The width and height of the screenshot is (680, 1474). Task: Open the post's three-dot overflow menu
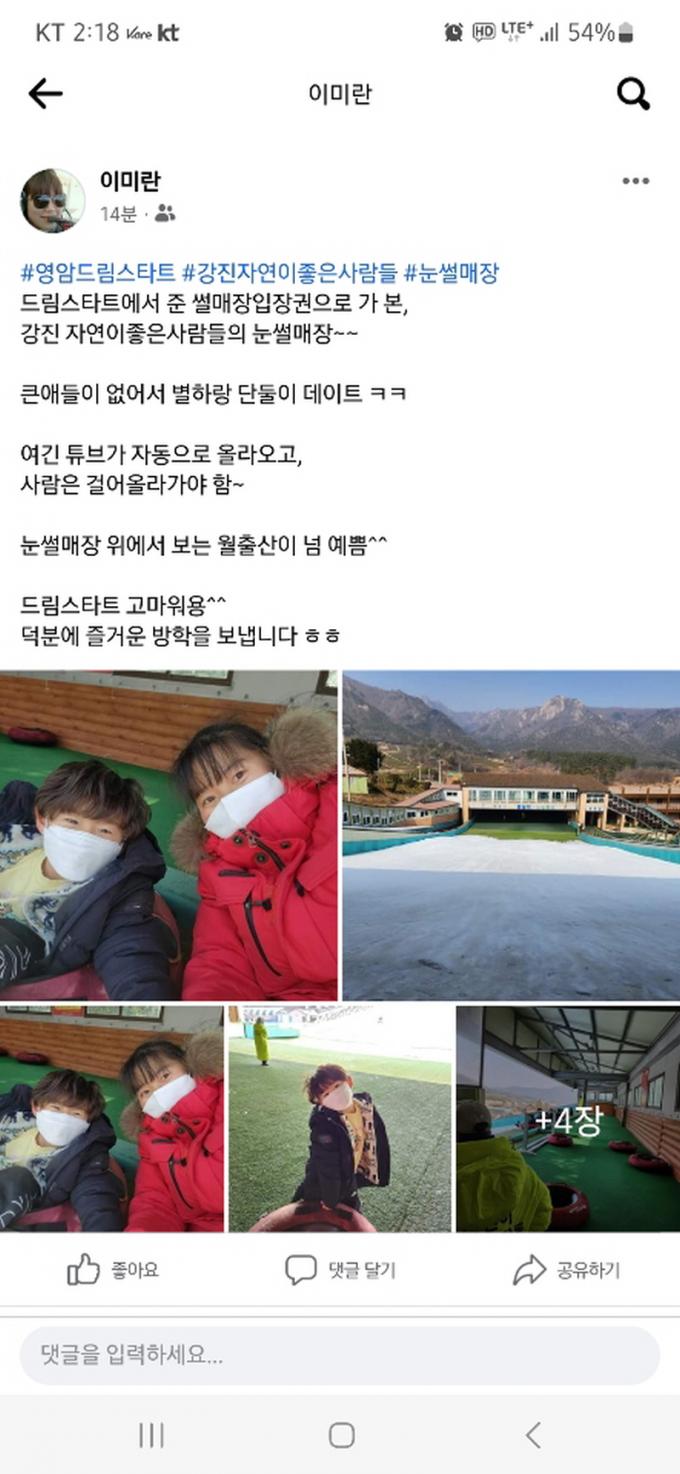[x=635, y=181]
